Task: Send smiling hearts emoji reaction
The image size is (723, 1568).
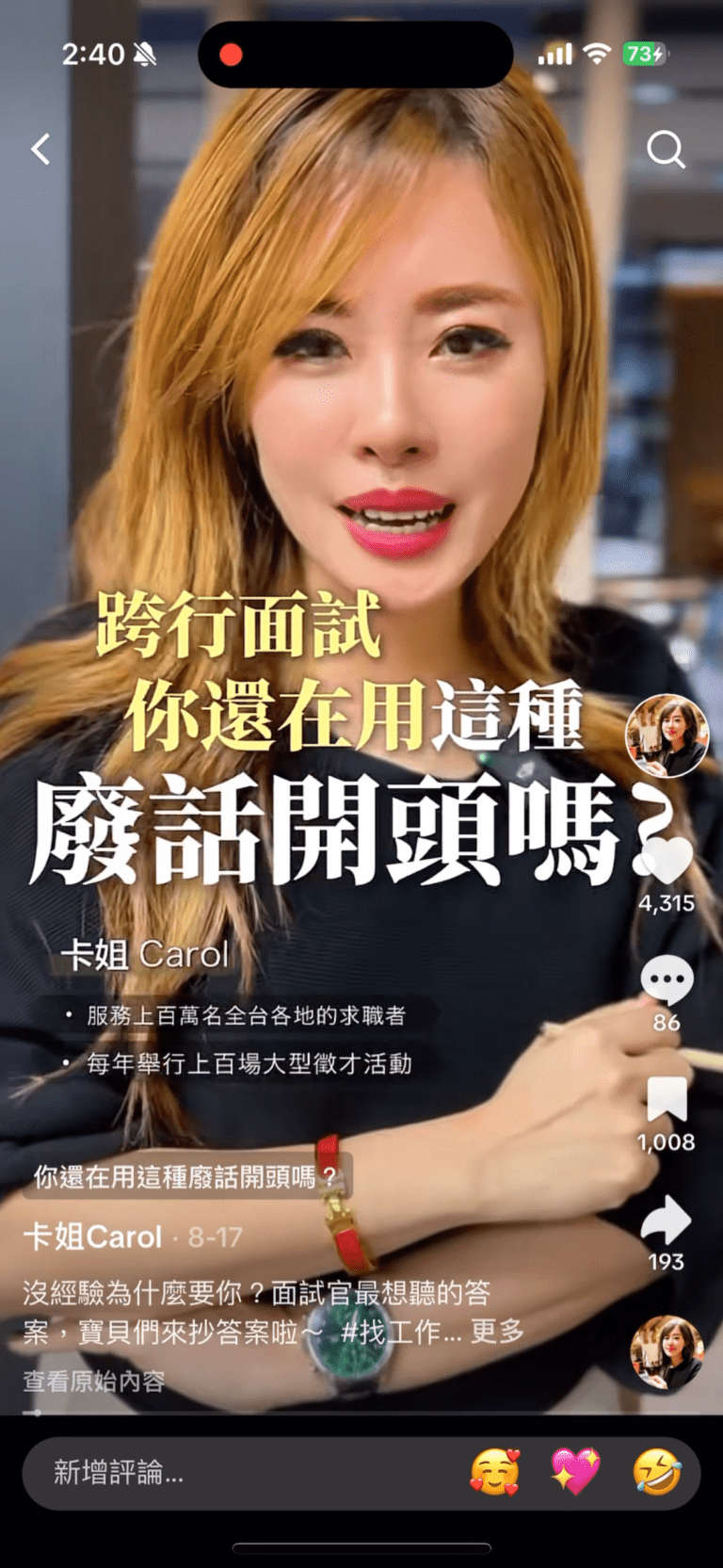Action: point(495,1472)
